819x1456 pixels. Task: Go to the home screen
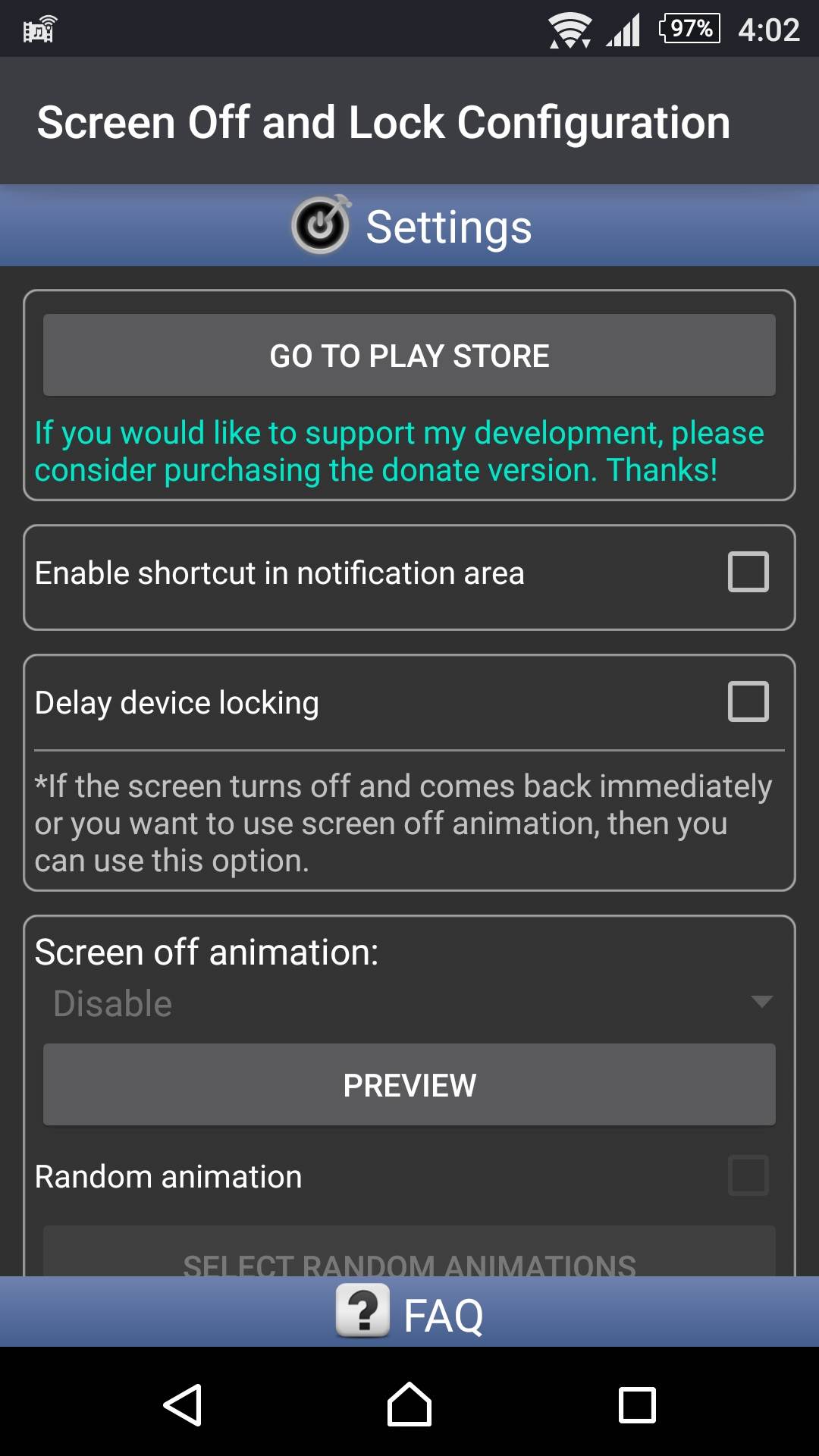point(409,1404)
